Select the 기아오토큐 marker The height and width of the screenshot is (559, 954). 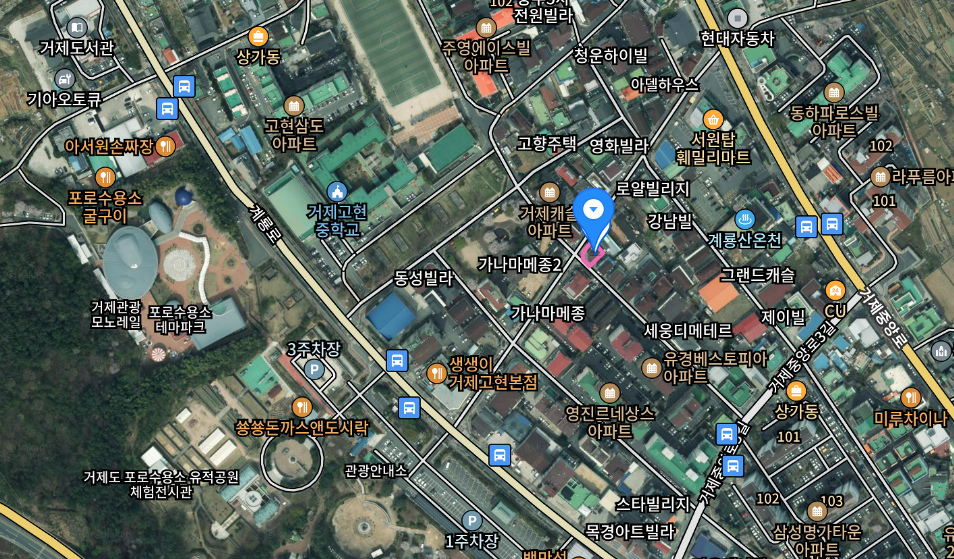click(x=65, y=78)
